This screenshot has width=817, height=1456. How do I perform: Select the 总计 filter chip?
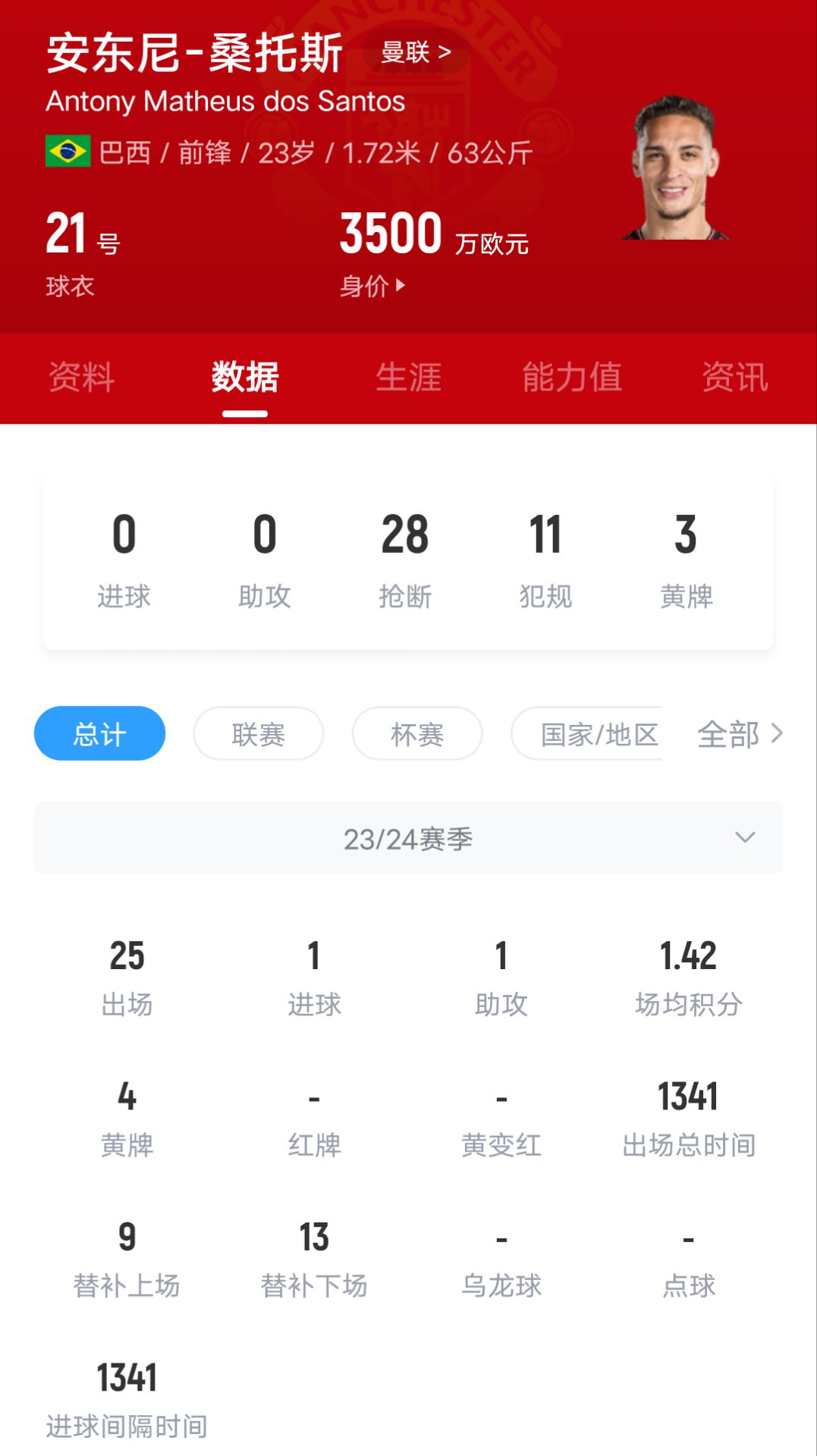[99, 733]
